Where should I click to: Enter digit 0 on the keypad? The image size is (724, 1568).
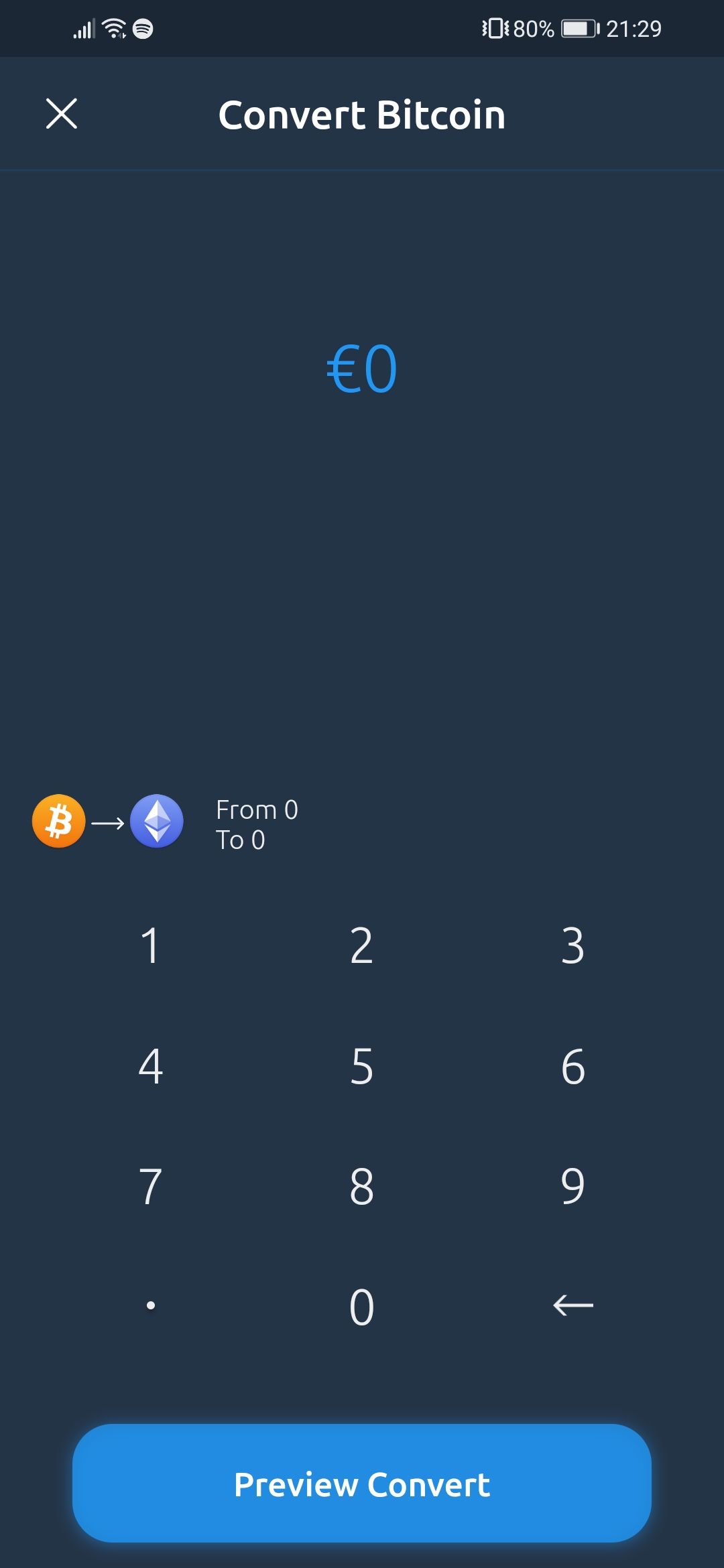pyautogui.click(x=362, y=1307)
